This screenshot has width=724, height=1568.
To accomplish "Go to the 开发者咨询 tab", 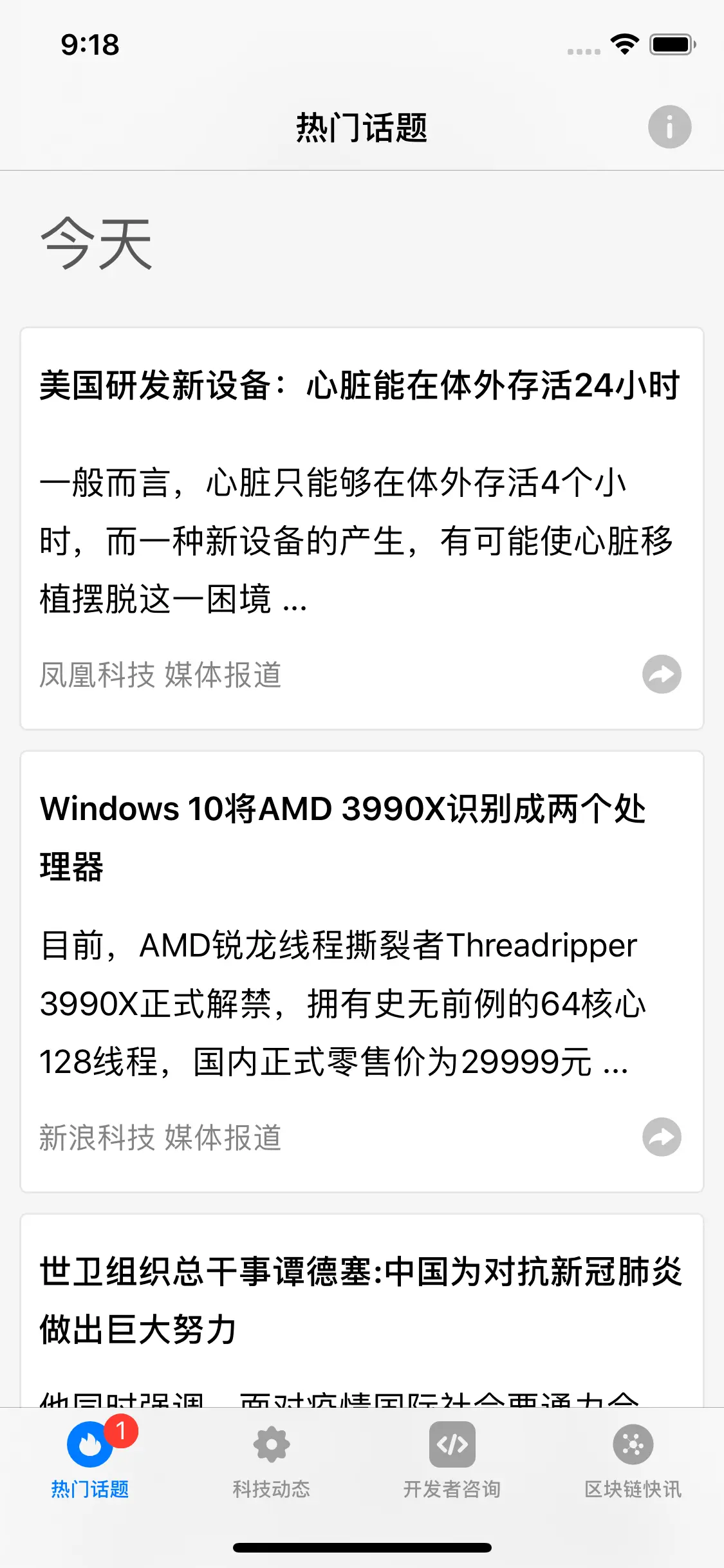I will tap(452, 1461).
